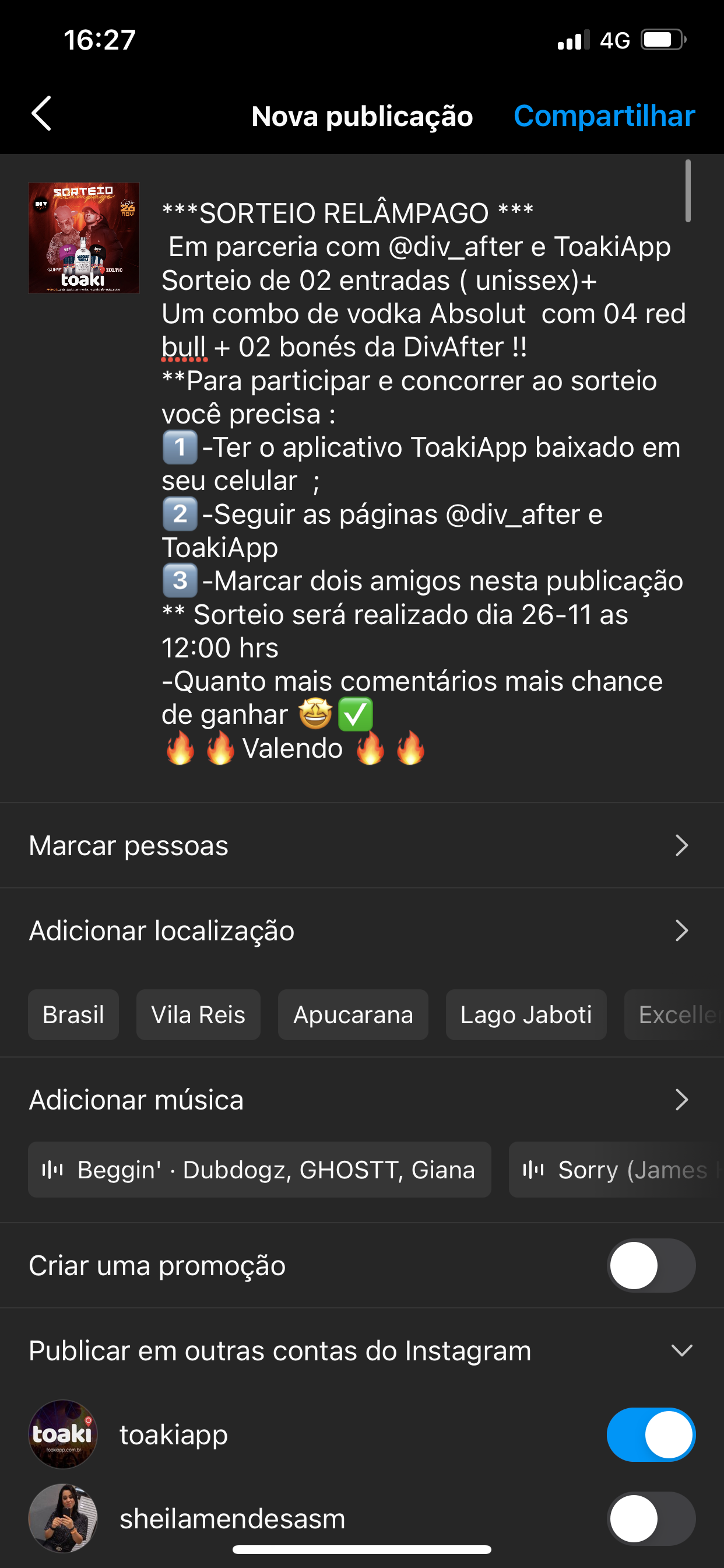The width and height of the screenshot is (724, 1568).
Task: Go back from Nova publicação
Action: (x=41, y=114)
